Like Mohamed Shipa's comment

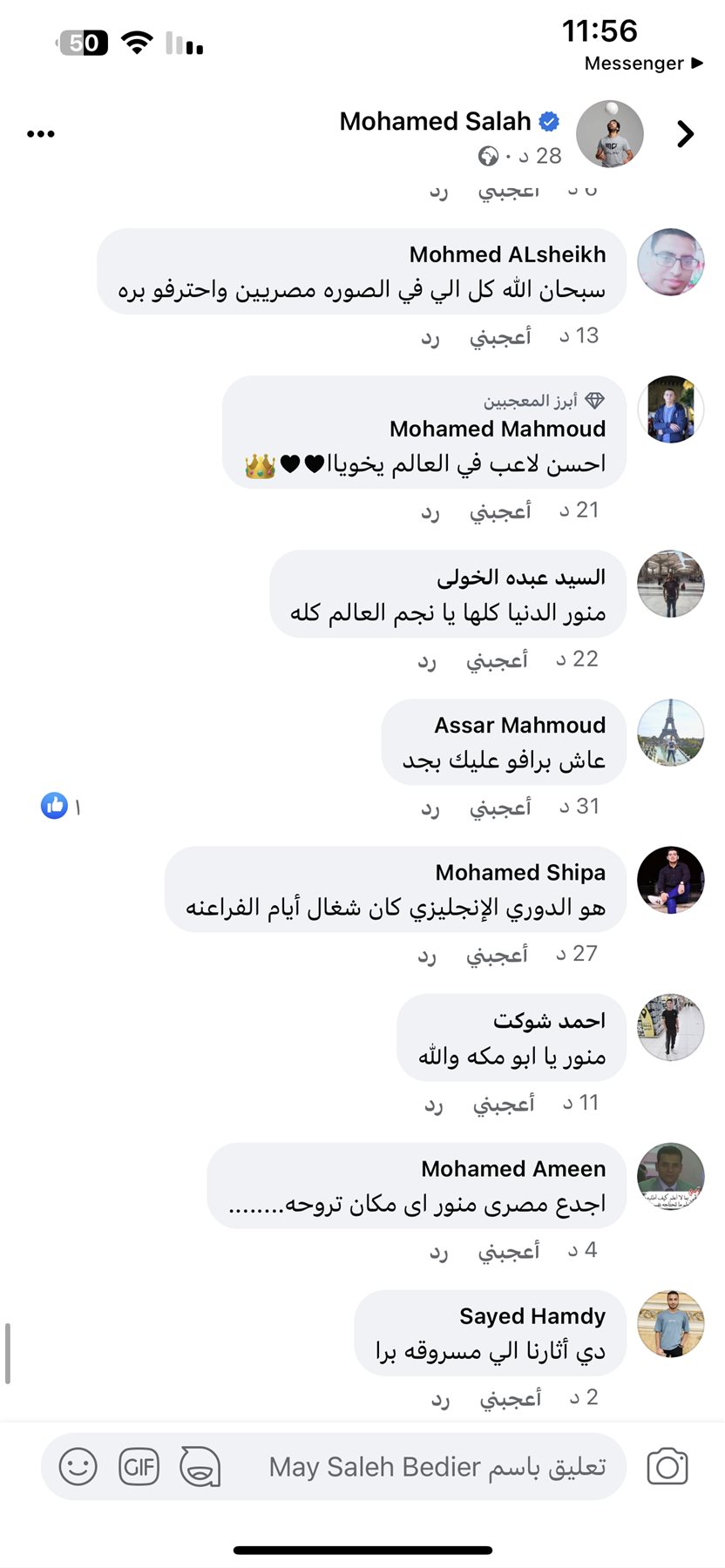click(497, 955)
